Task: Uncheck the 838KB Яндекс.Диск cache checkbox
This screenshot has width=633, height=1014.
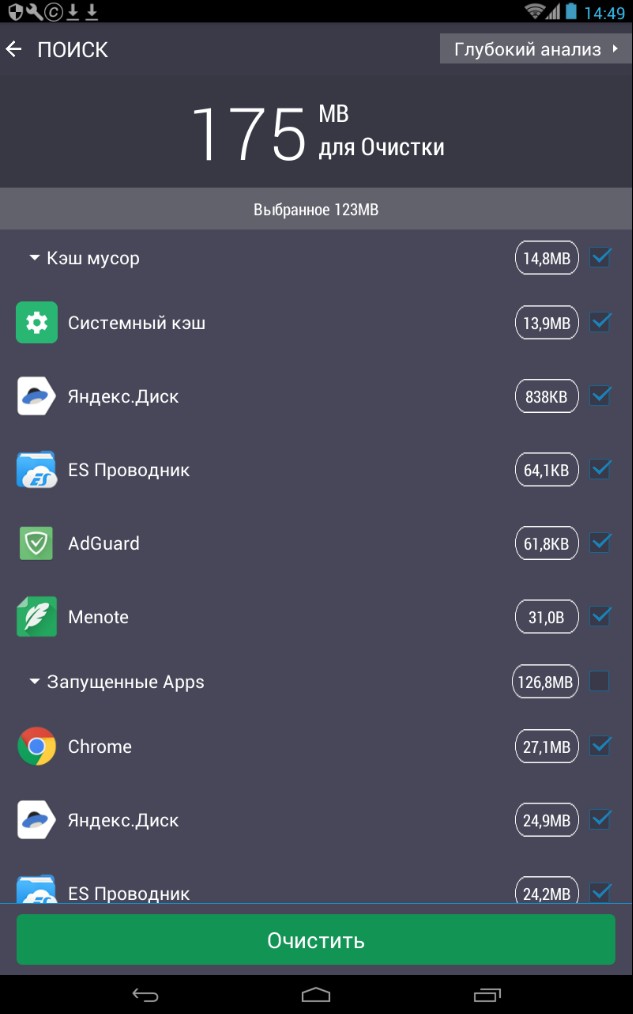Action: pos(600,396)
